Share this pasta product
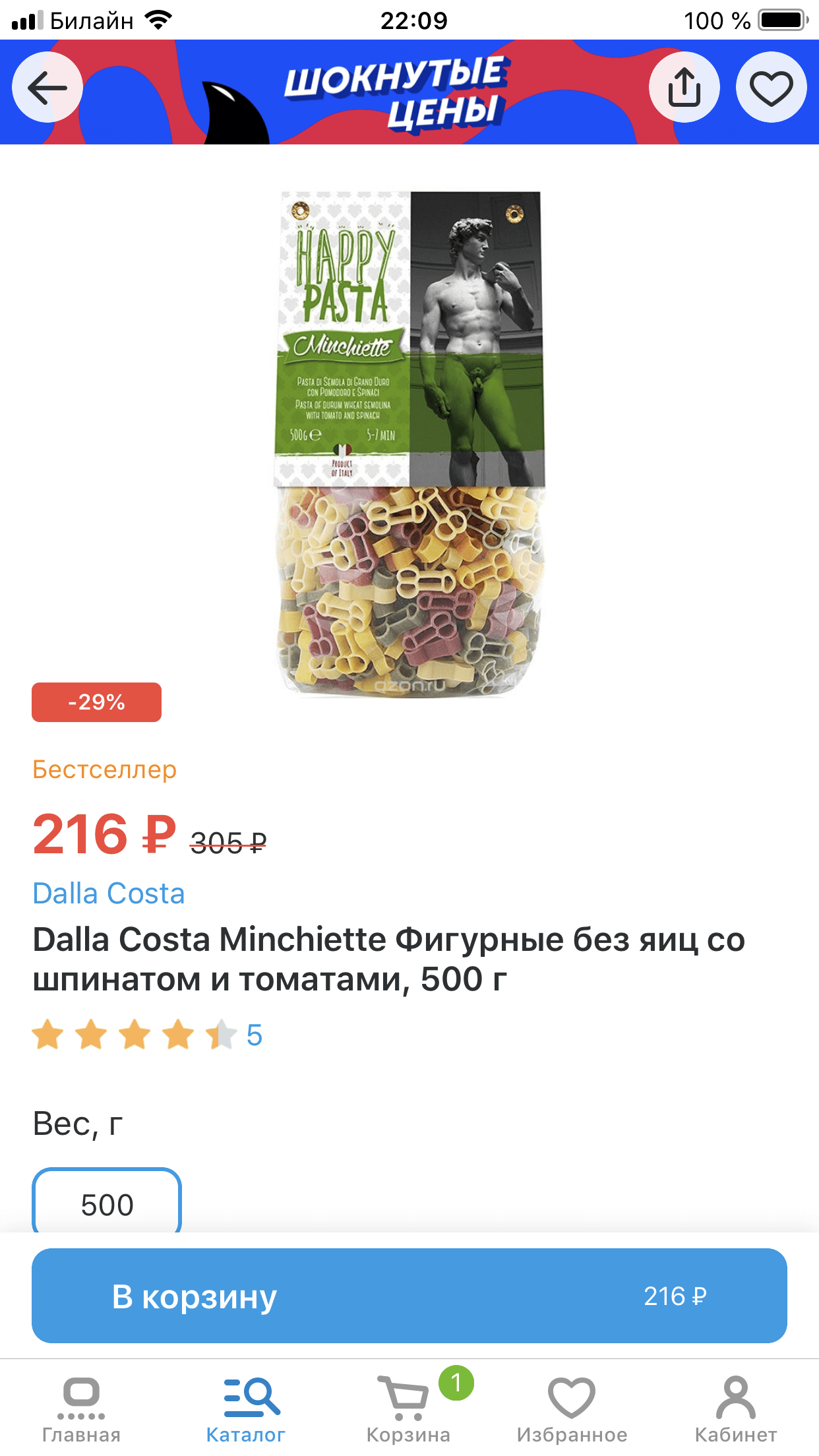 (x=684, y=87)
